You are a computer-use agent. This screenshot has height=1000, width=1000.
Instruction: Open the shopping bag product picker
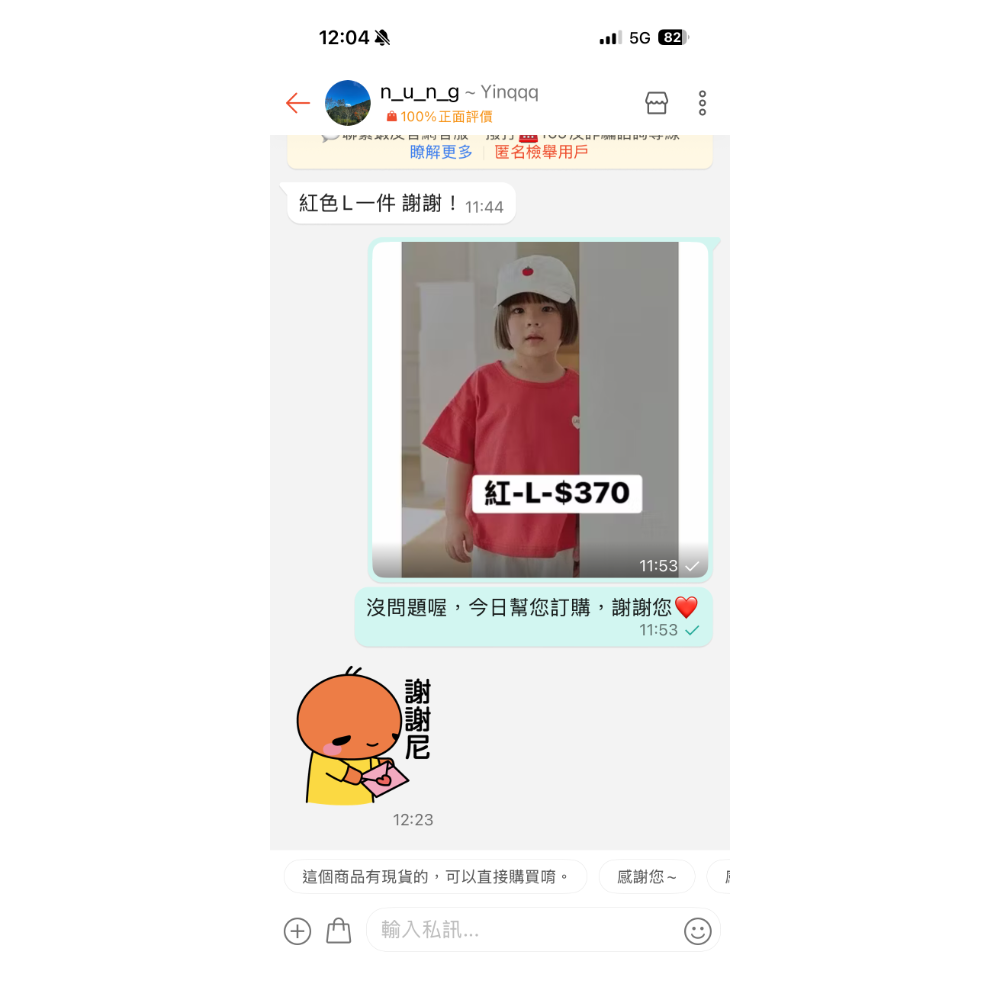click(x=339, y=931)
